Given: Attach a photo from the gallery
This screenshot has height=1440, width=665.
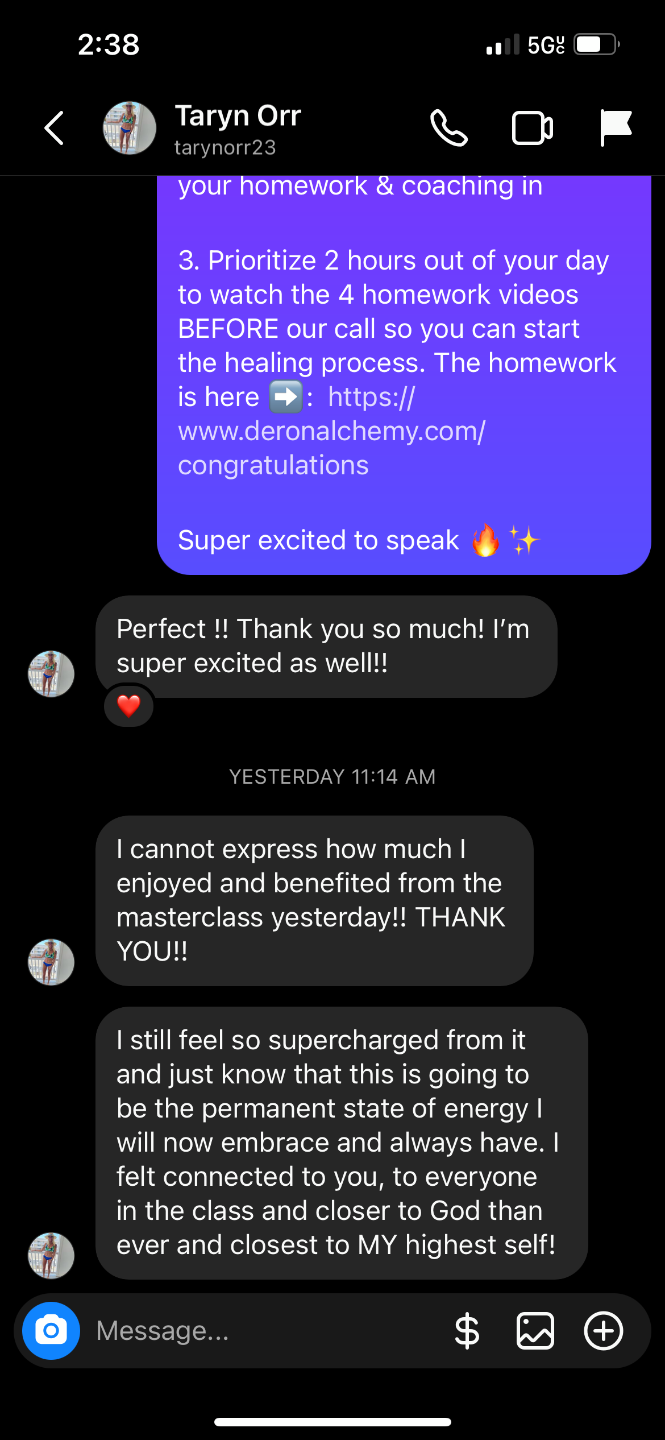Looking at the screenshot, I should click(x=535, y=1331).
